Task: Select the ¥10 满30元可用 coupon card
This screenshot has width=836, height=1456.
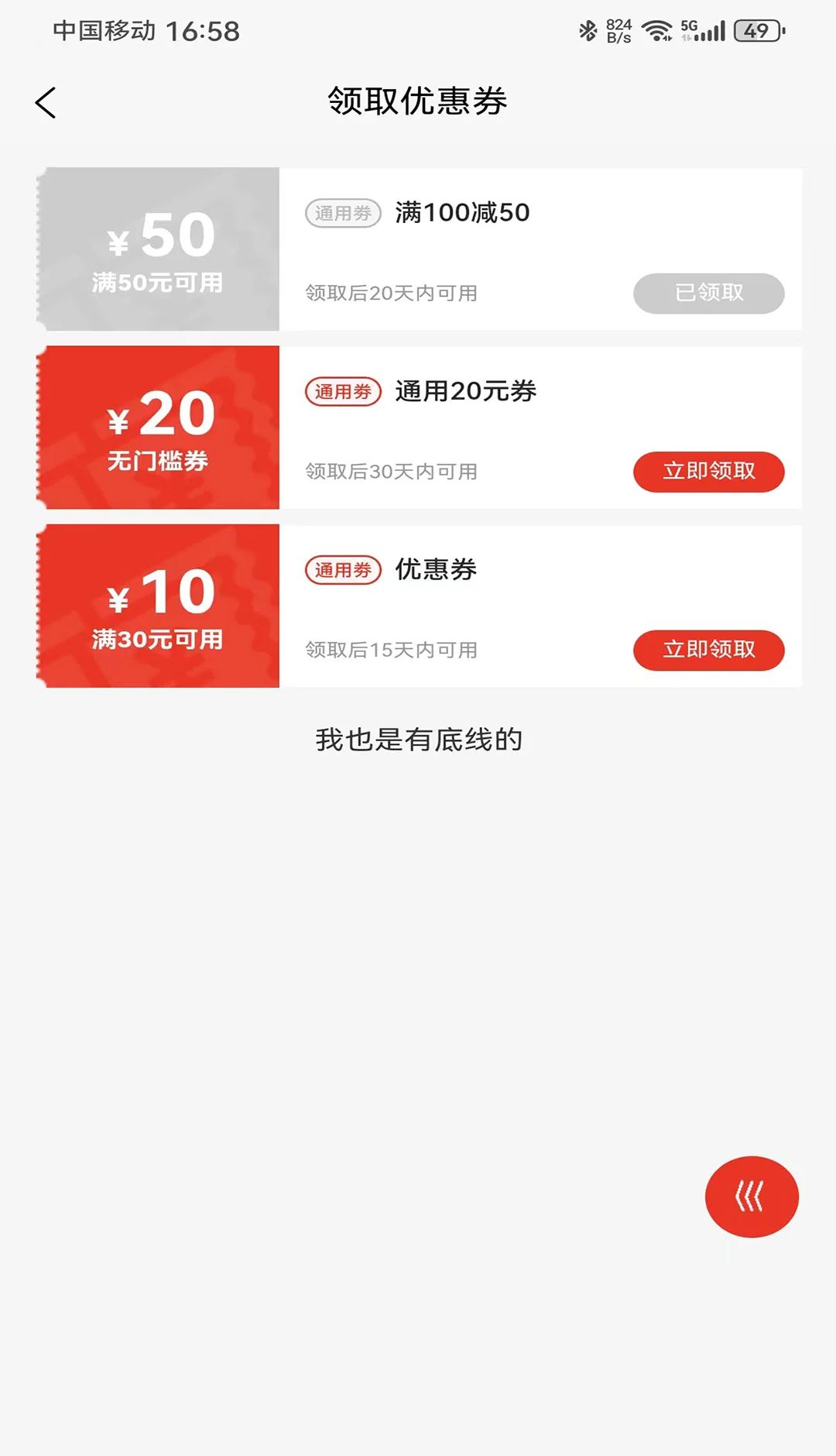Action: 418,606
